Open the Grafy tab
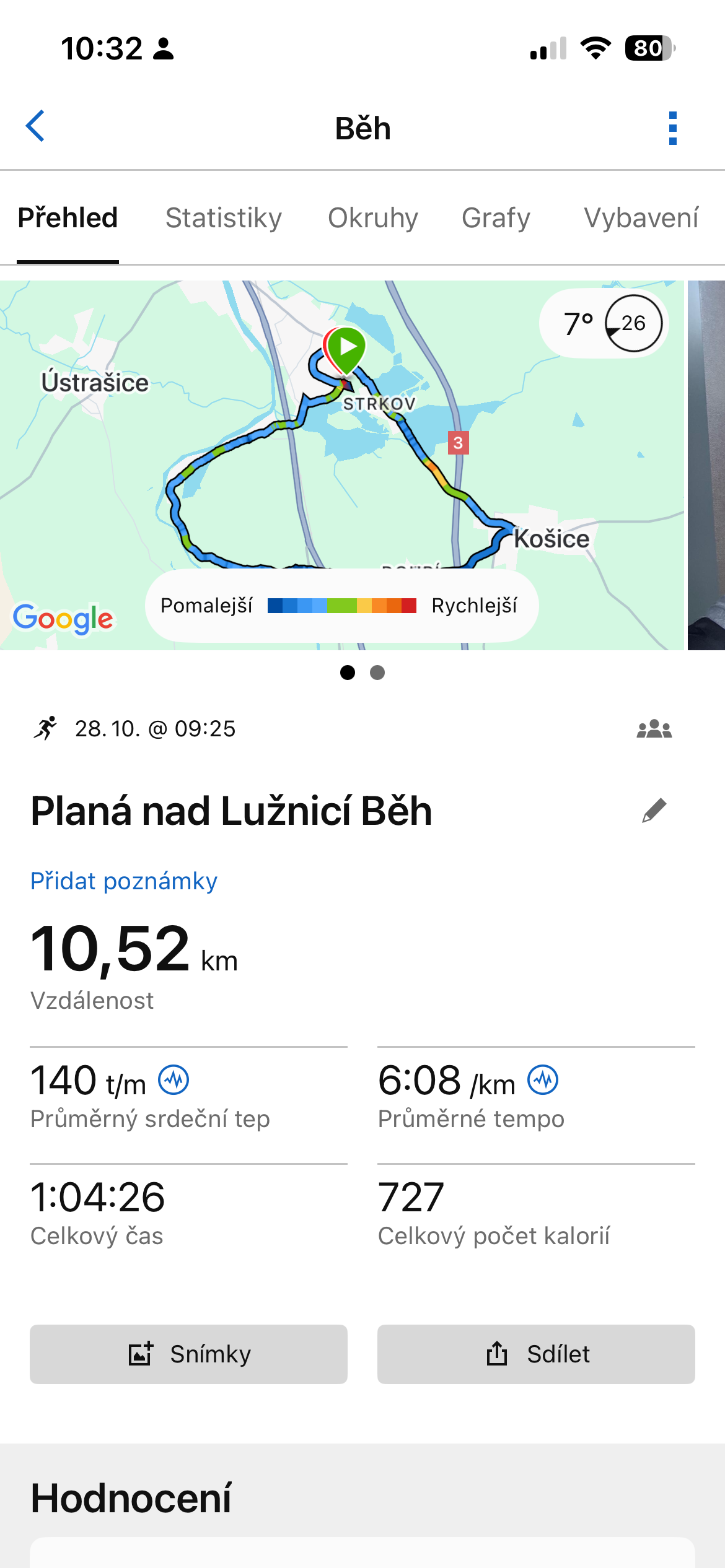This screenshot has width=725, height=1568. click(496, 218)
